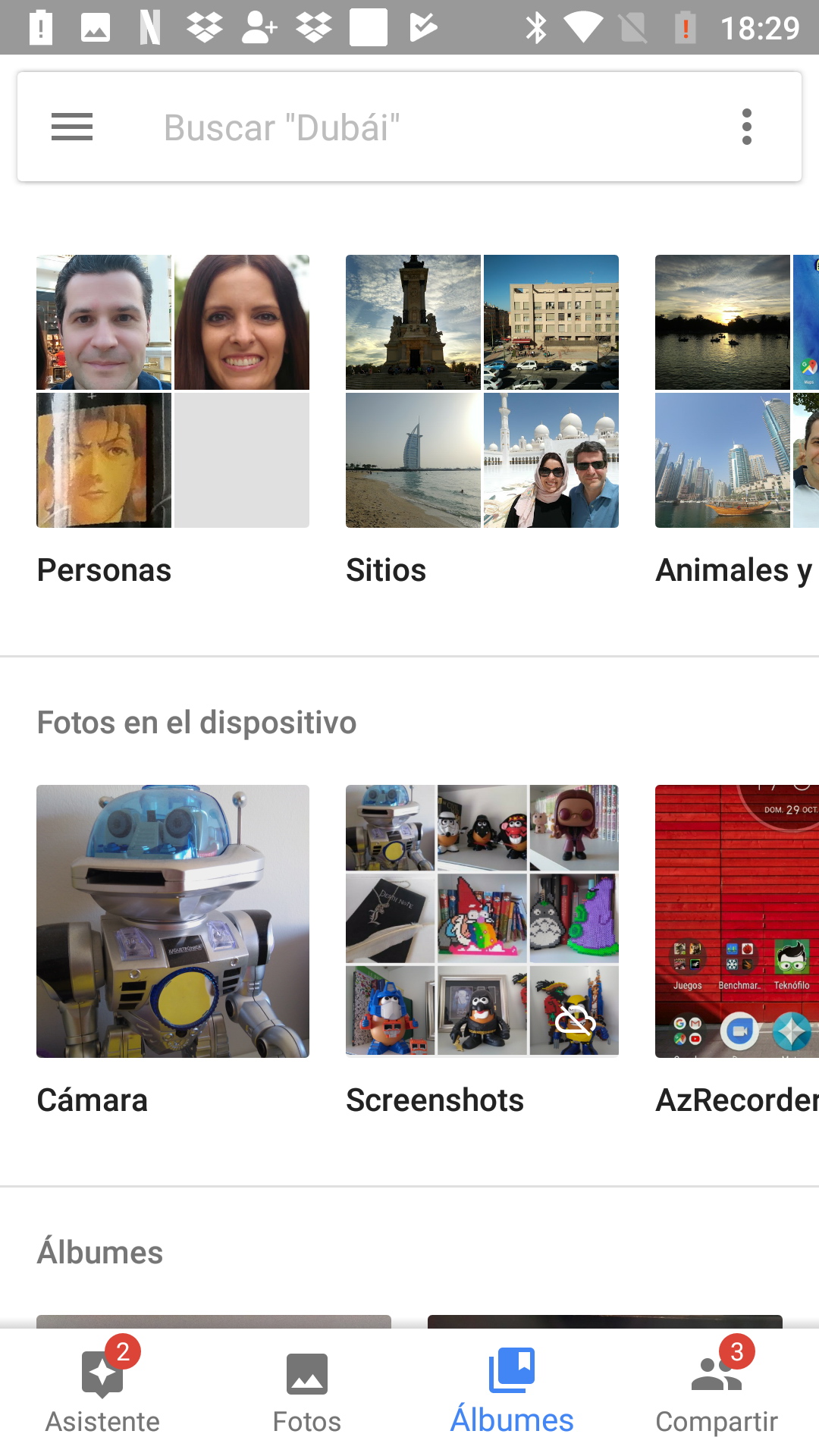
Task: Tap the Buscar "Dubái" search field
Action: point(409,127)
